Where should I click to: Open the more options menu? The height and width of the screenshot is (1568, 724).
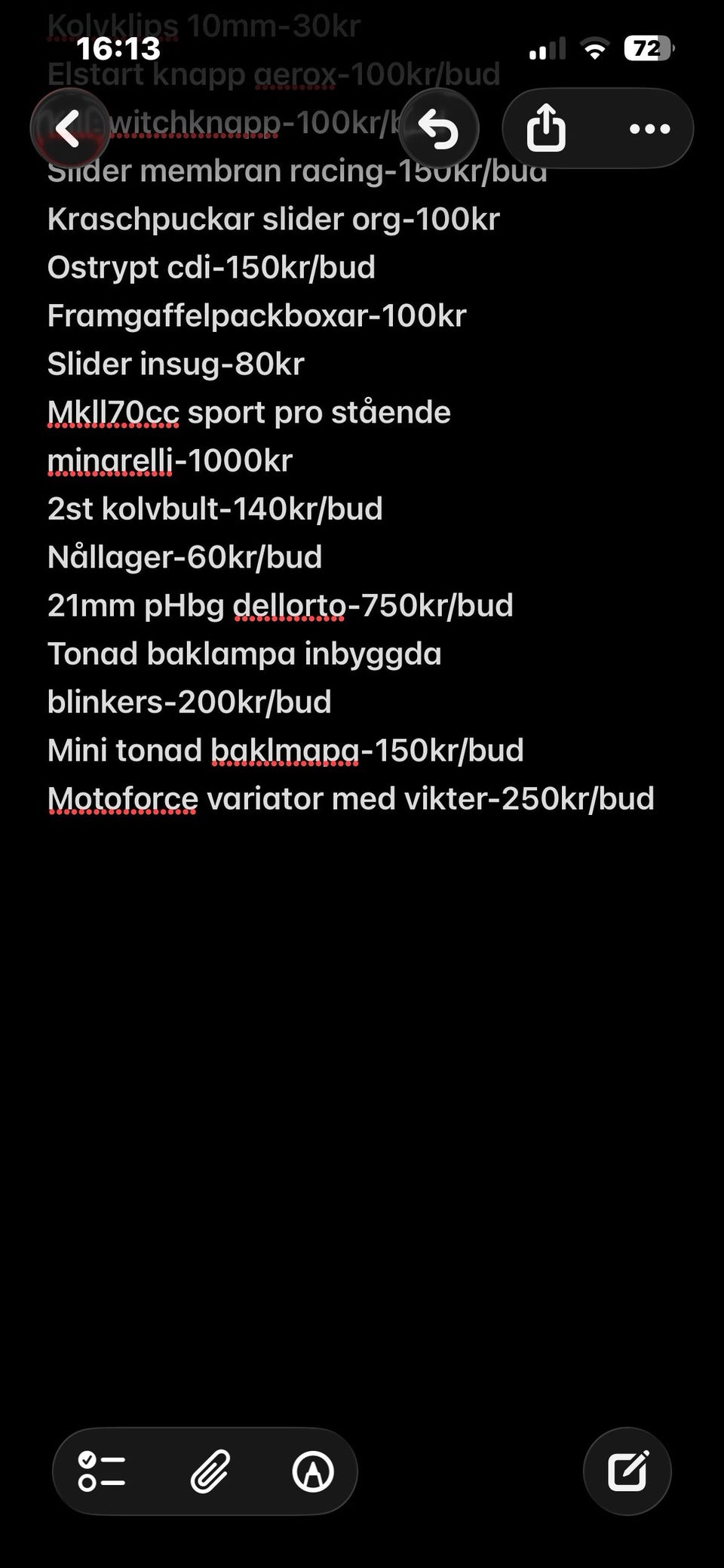(x=649, y=128)
